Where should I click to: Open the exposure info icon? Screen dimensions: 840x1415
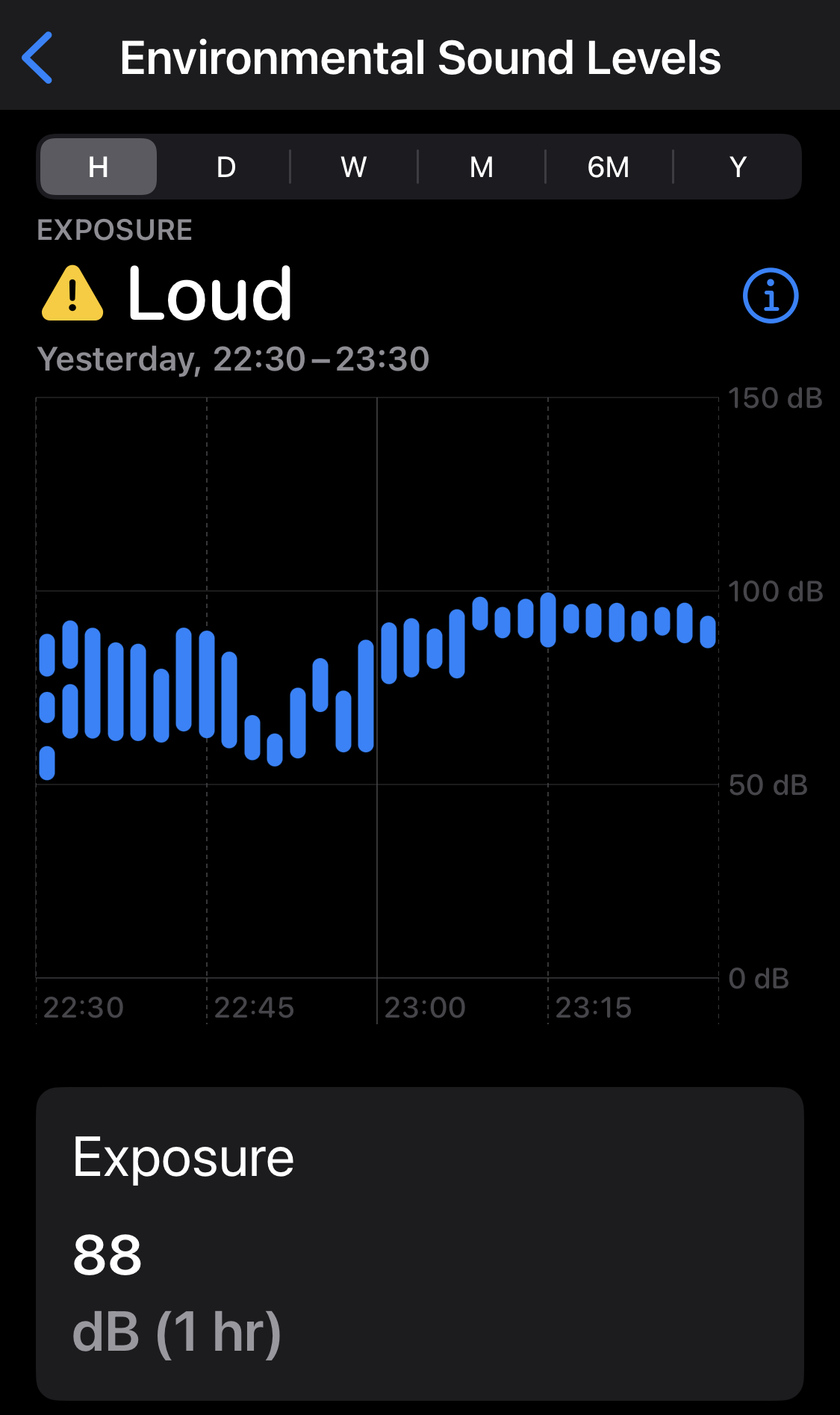click(771, 296)
